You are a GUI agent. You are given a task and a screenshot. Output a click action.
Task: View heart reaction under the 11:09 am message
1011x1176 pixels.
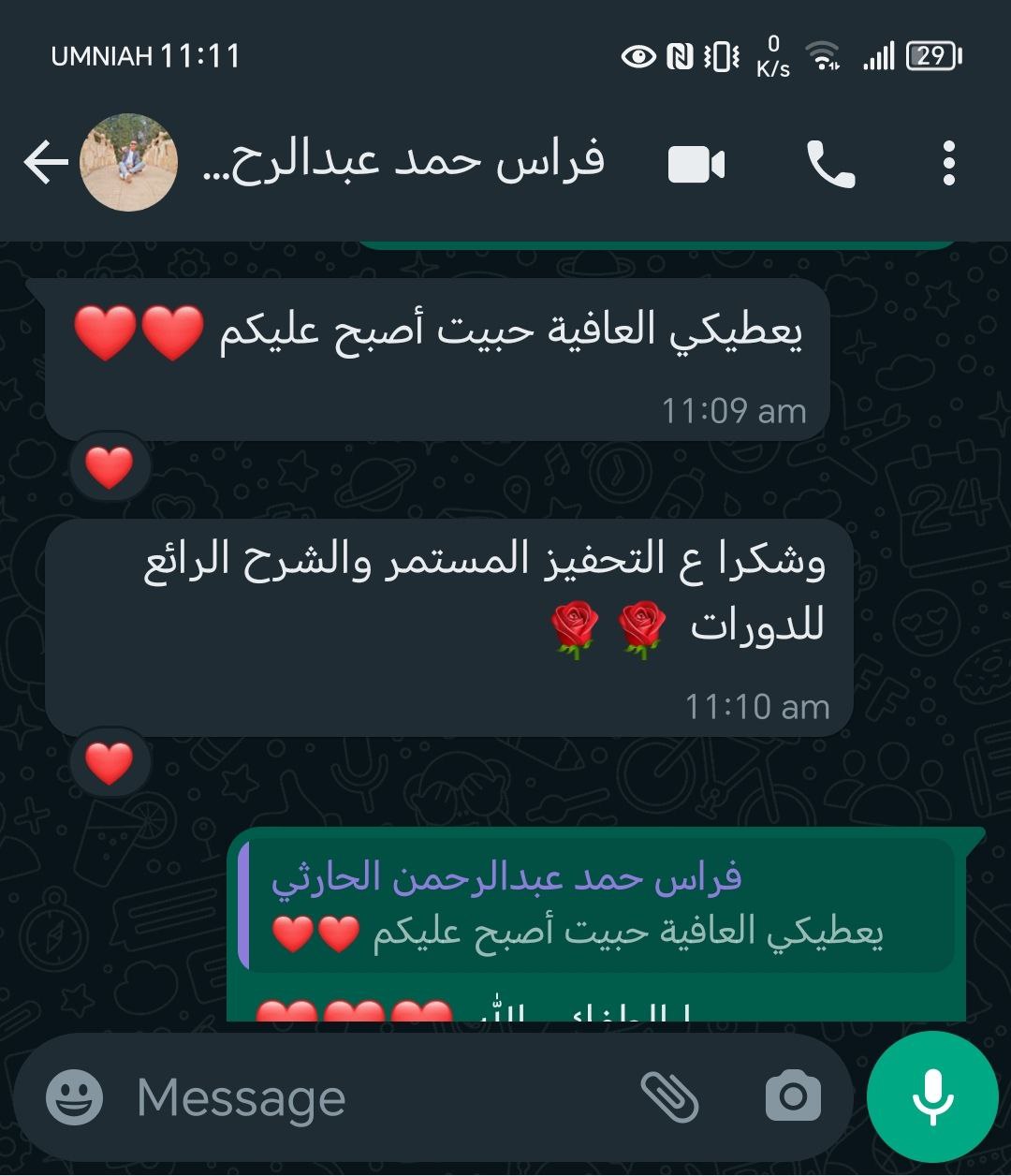[x=110, y=467]
